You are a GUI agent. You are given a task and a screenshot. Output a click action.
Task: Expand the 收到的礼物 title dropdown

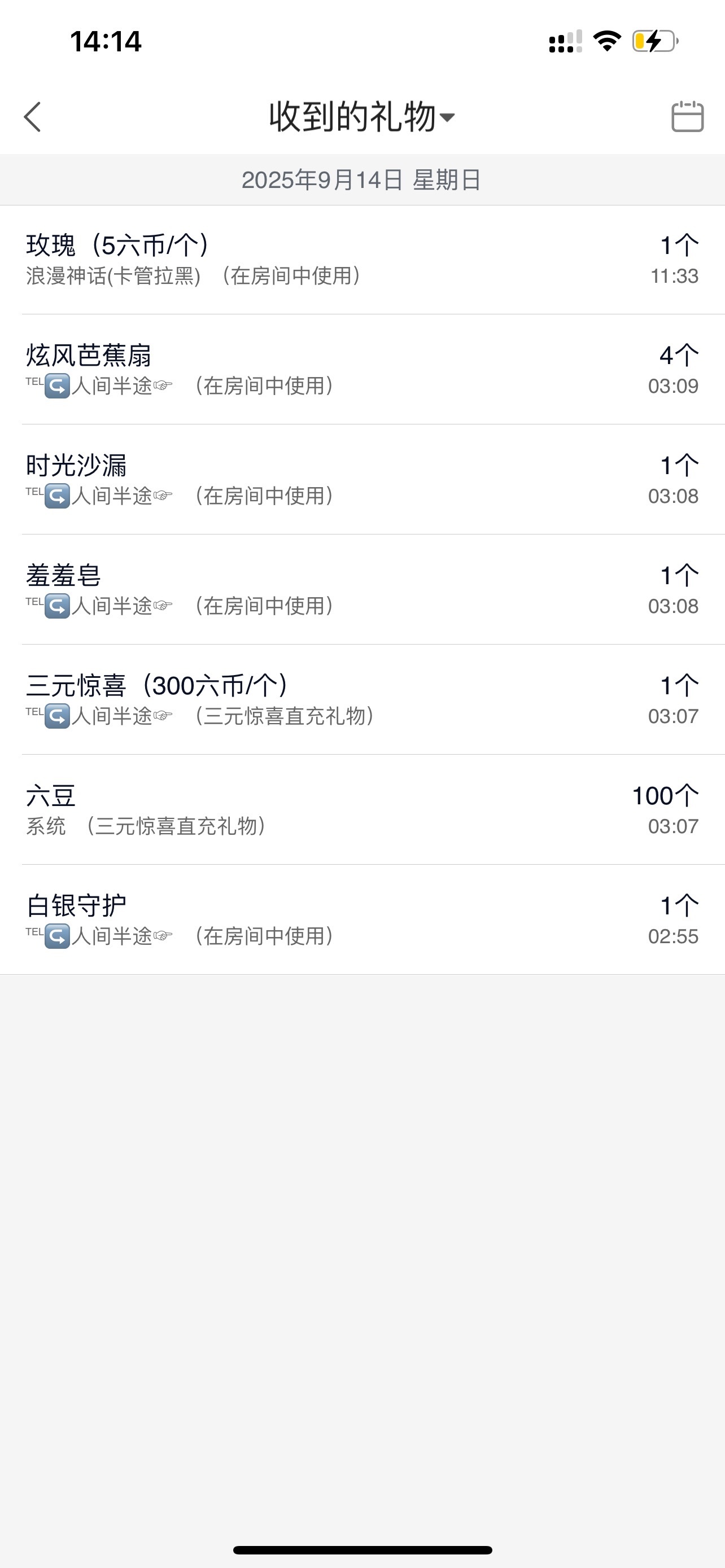click(361, 117)
